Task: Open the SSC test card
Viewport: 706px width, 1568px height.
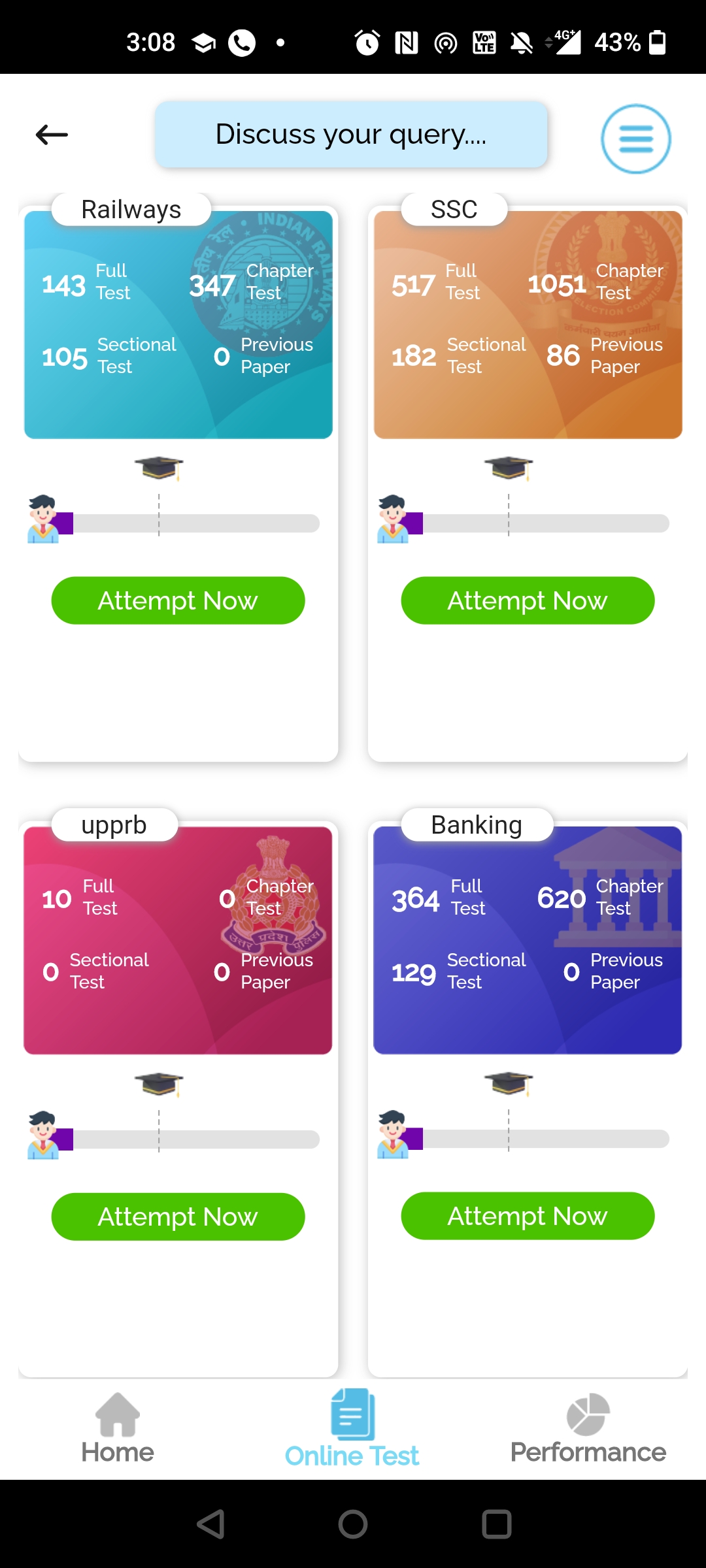Action: point(528,324)
